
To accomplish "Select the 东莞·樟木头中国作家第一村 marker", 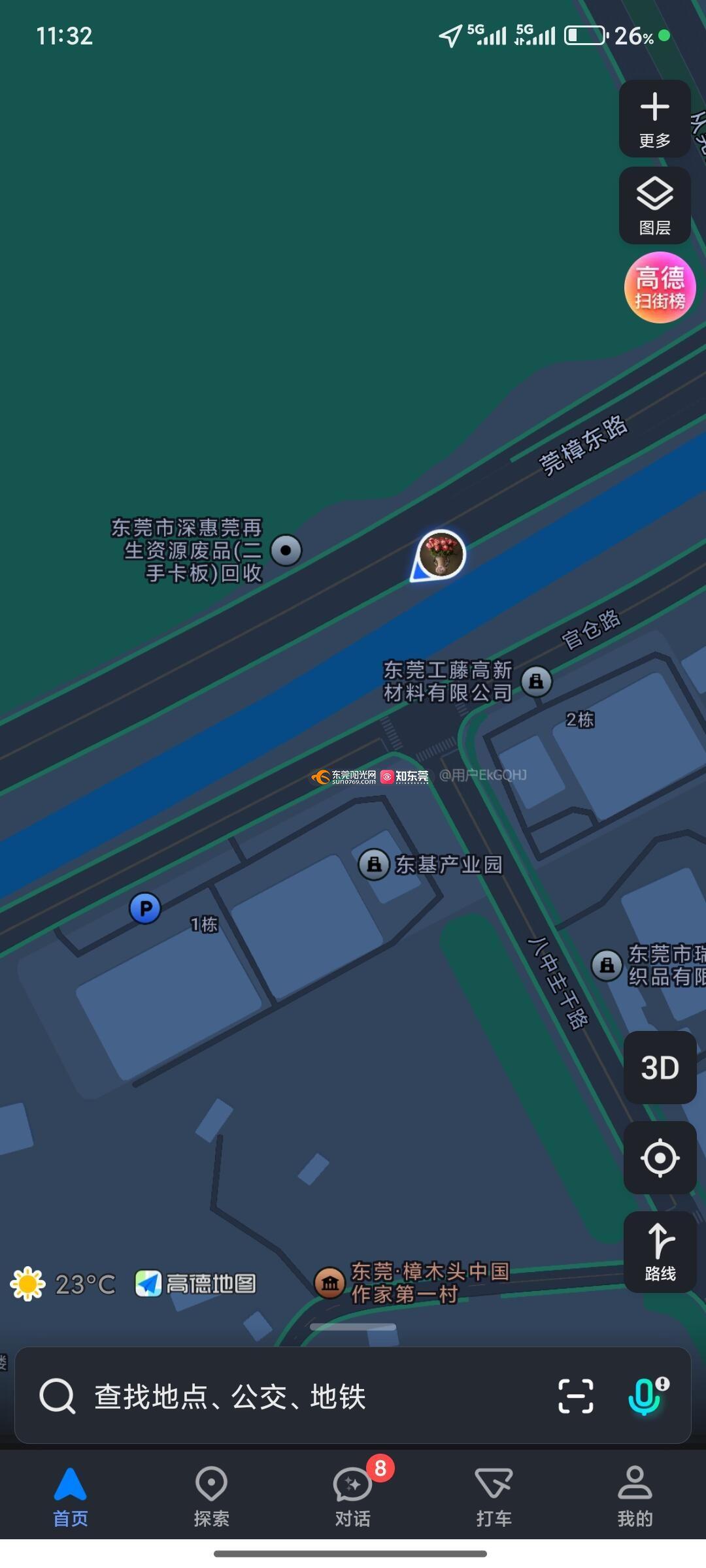I will 330,1283.
